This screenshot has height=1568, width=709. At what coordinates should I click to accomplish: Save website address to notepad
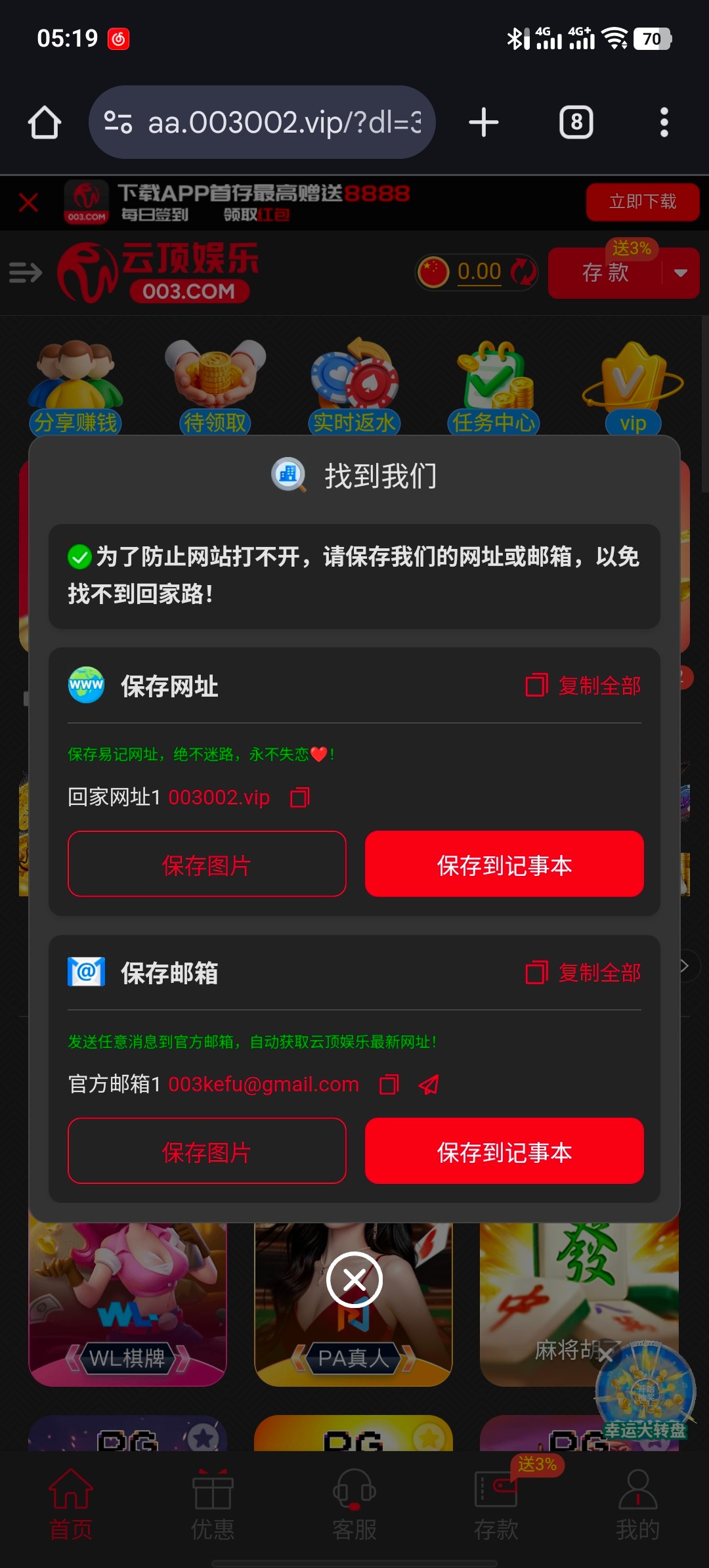[x=504, y=864]
